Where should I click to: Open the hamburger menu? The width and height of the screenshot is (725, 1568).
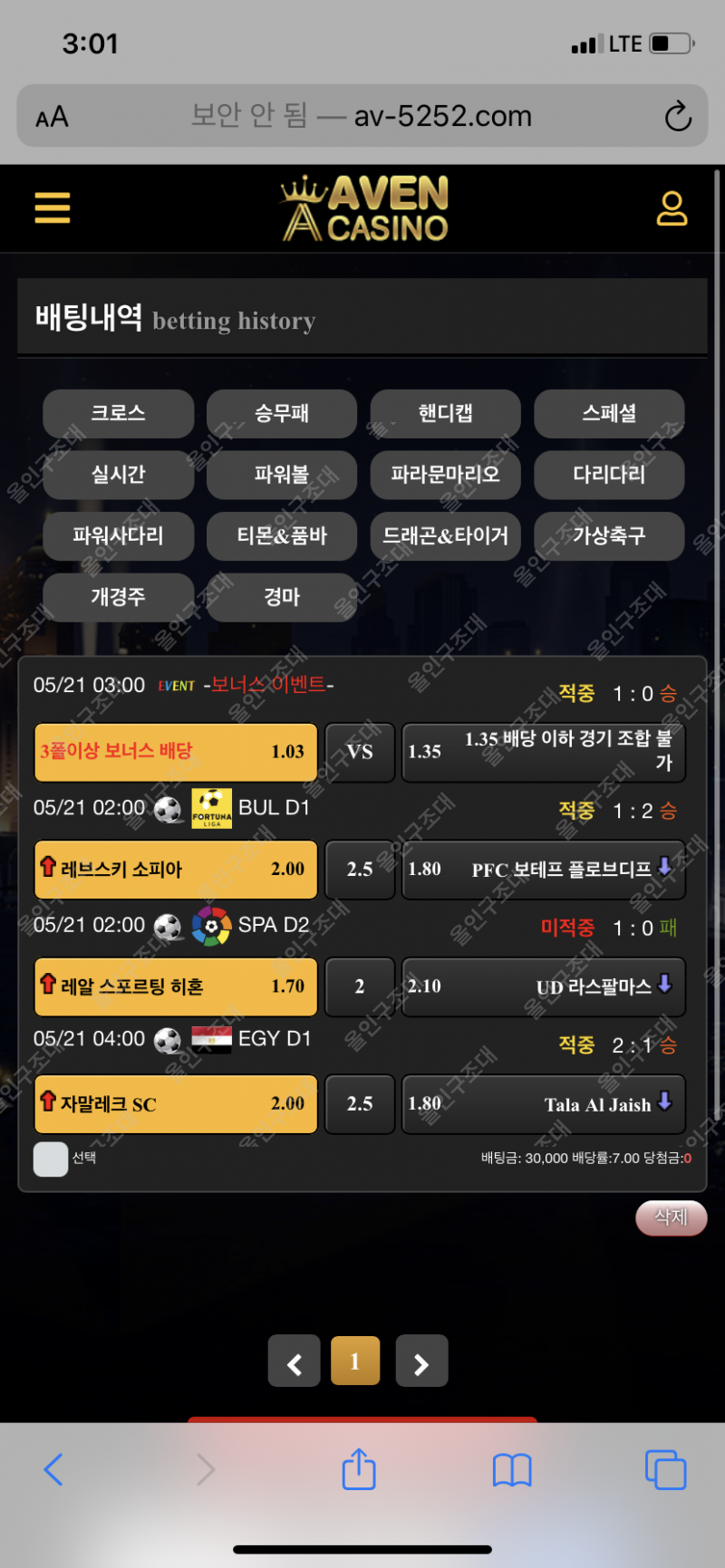[x=53, y=207]
